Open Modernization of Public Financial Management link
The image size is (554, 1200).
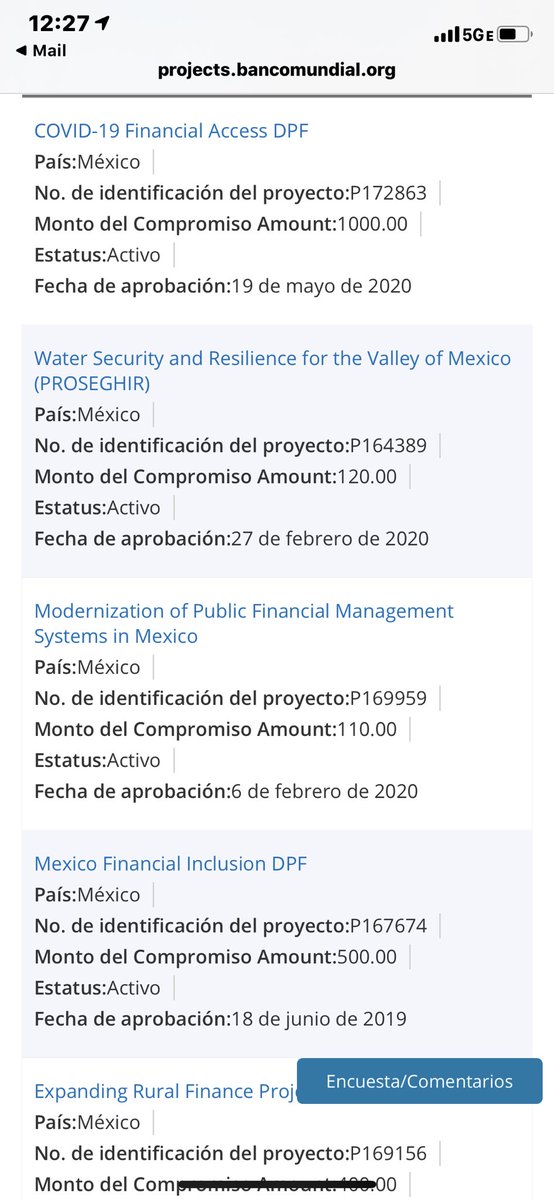[x=244, y=623]
